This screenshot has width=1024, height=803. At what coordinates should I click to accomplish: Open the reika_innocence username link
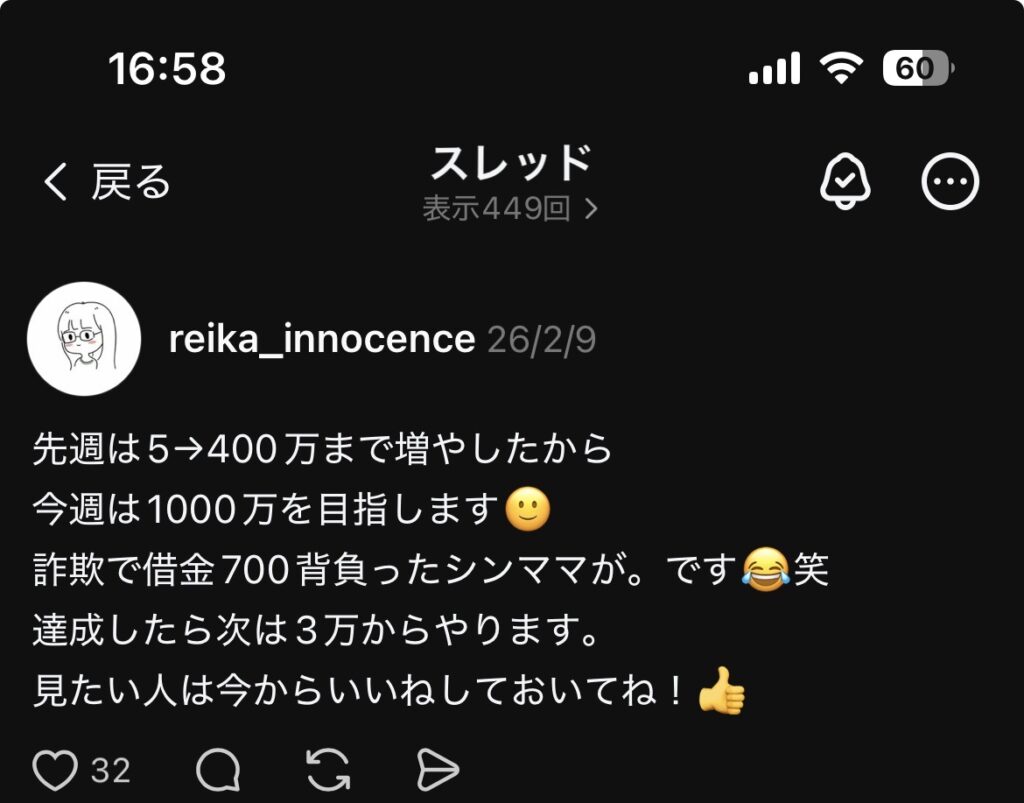click(321, 340)
